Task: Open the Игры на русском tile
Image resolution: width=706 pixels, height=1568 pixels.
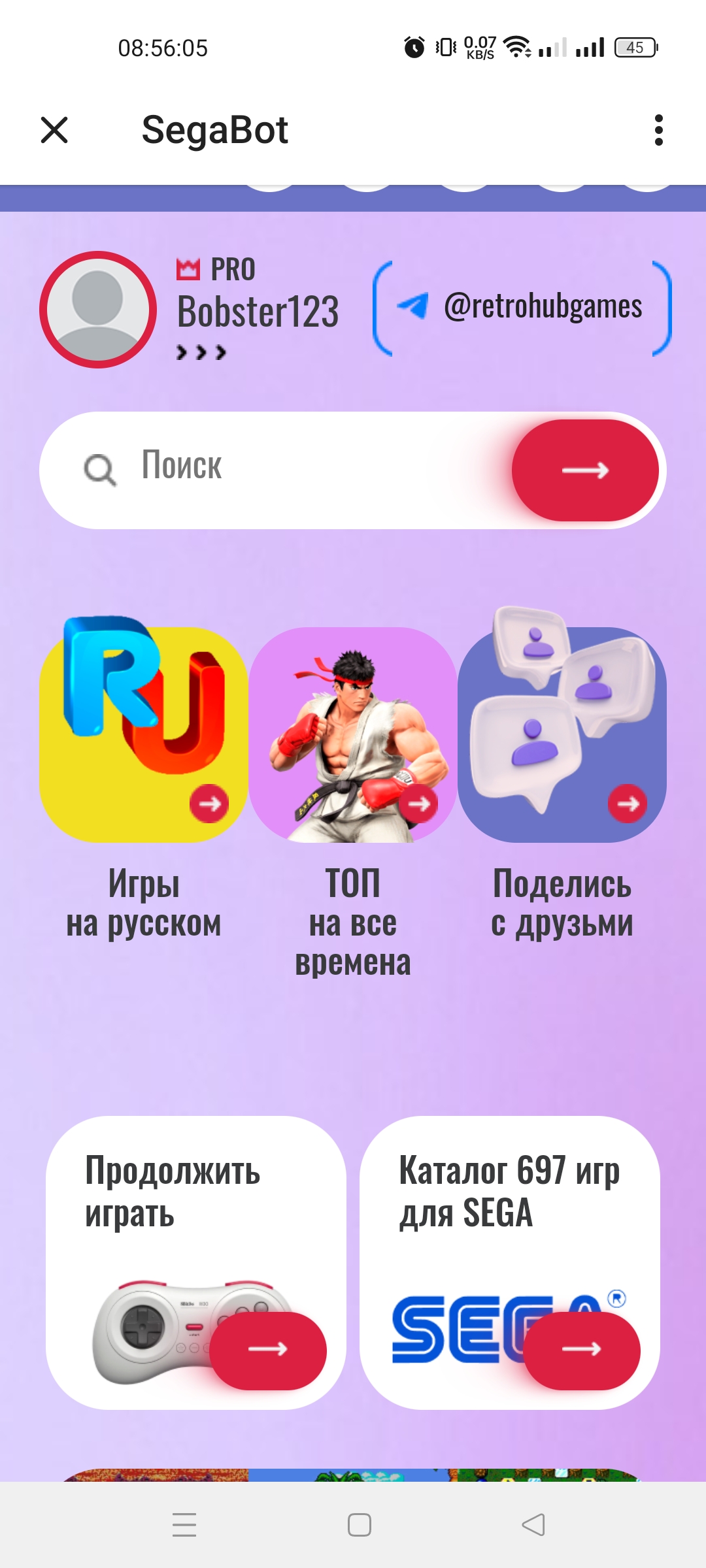Action: click(x=144, y=735)
